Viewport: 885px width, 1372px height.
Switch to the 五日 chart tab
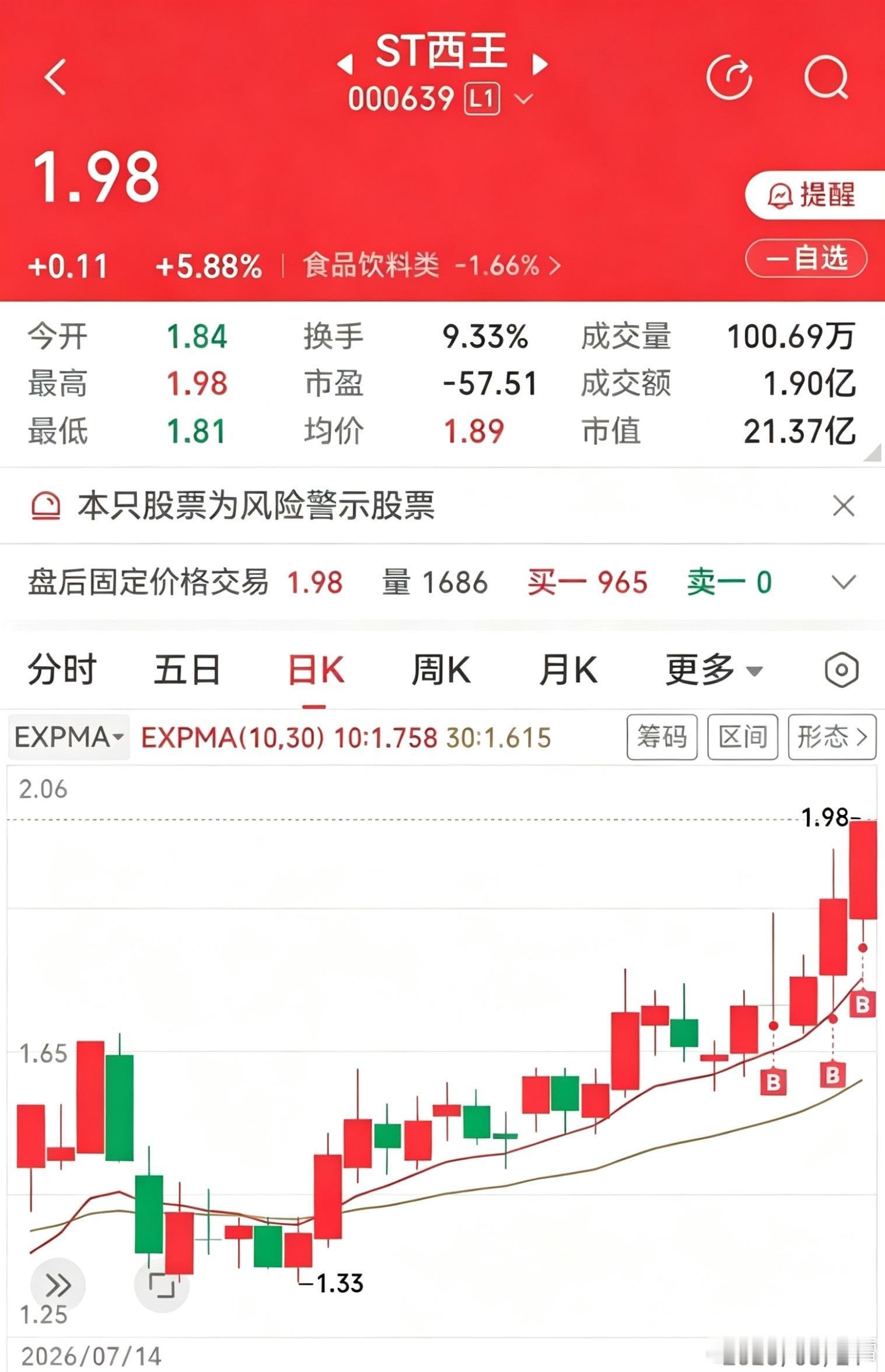[x=187, y=670]
